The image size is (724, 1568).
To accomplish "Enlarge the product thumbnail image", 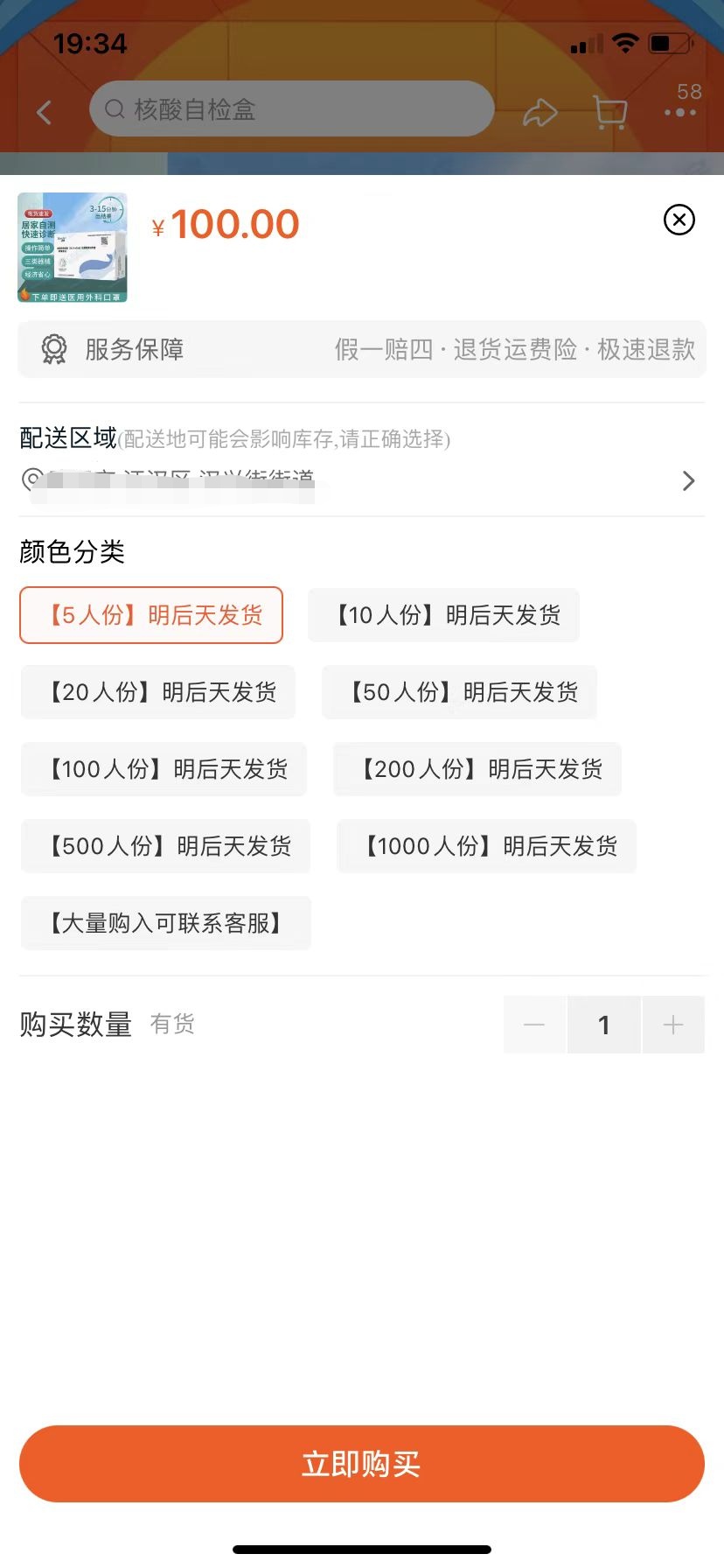I will [73, 248].
